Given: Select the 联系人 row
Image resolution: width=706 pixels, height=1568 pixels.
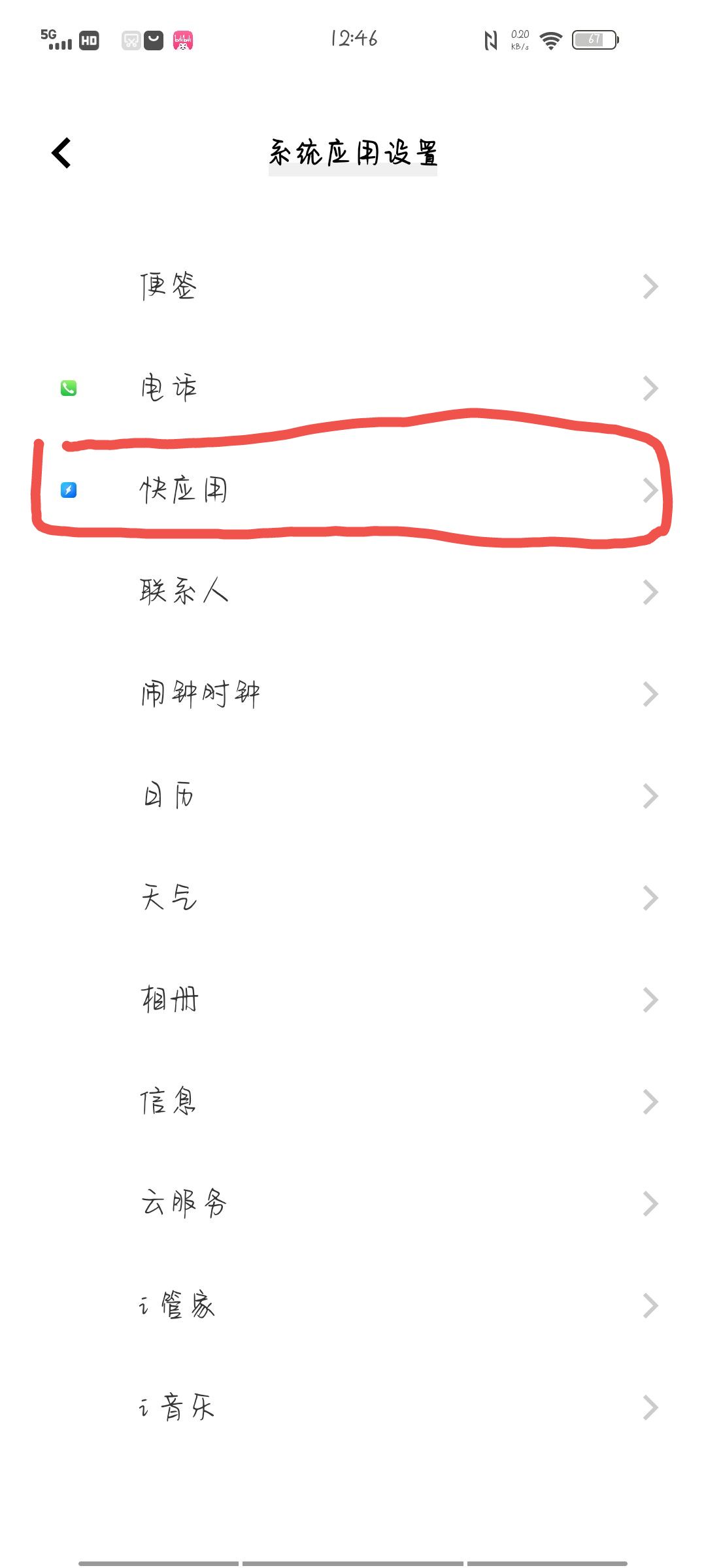Looking at the screenshot, I should [x=353, y=592].
